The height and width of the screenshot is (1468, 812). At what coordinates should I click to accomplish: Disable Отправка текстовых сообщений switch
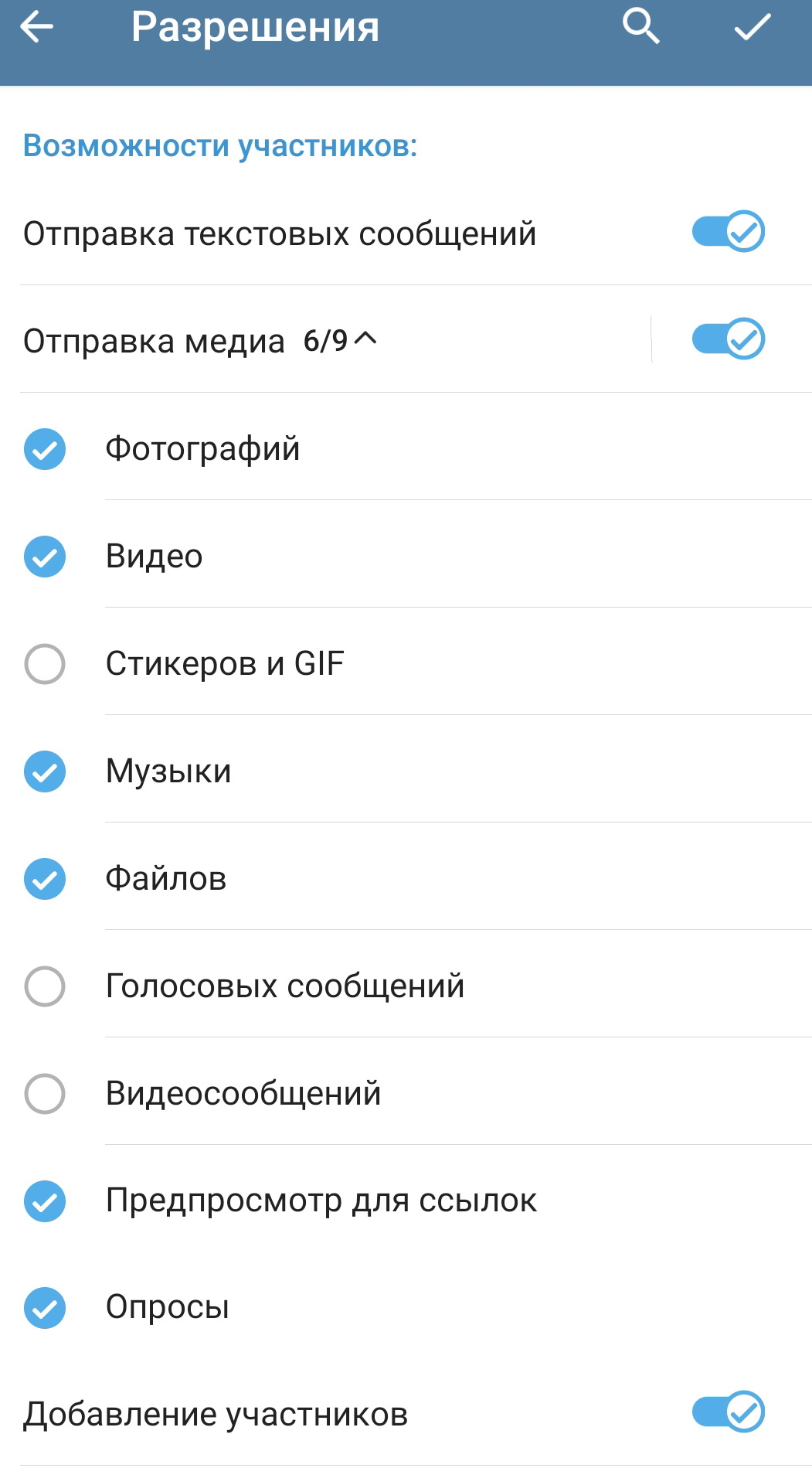click(728, 231)
